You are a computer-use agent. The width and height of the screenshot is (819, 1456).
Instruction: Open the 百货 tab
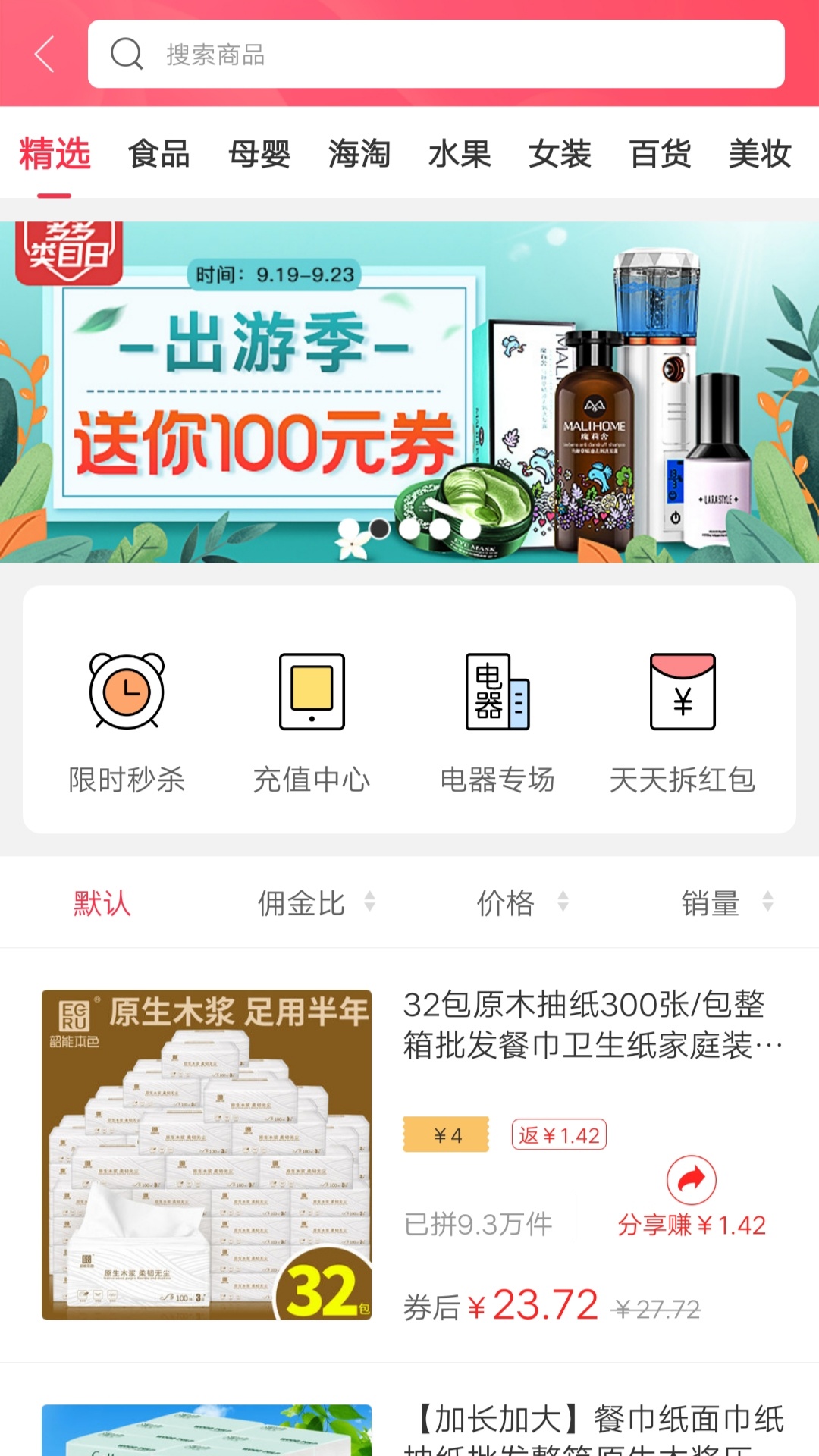(660, 154)
